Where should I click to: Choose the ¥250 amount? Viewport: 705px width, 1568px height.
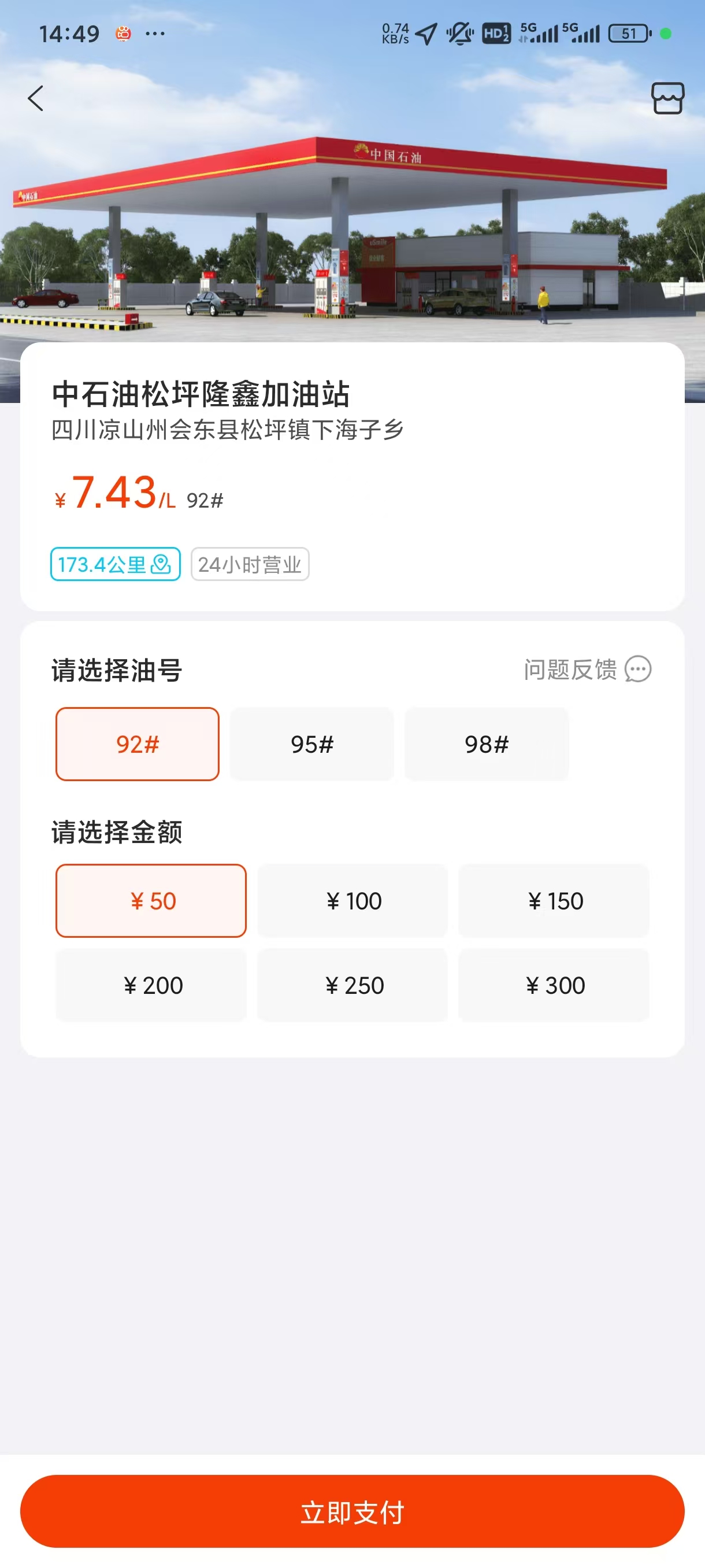click(353, 985)
